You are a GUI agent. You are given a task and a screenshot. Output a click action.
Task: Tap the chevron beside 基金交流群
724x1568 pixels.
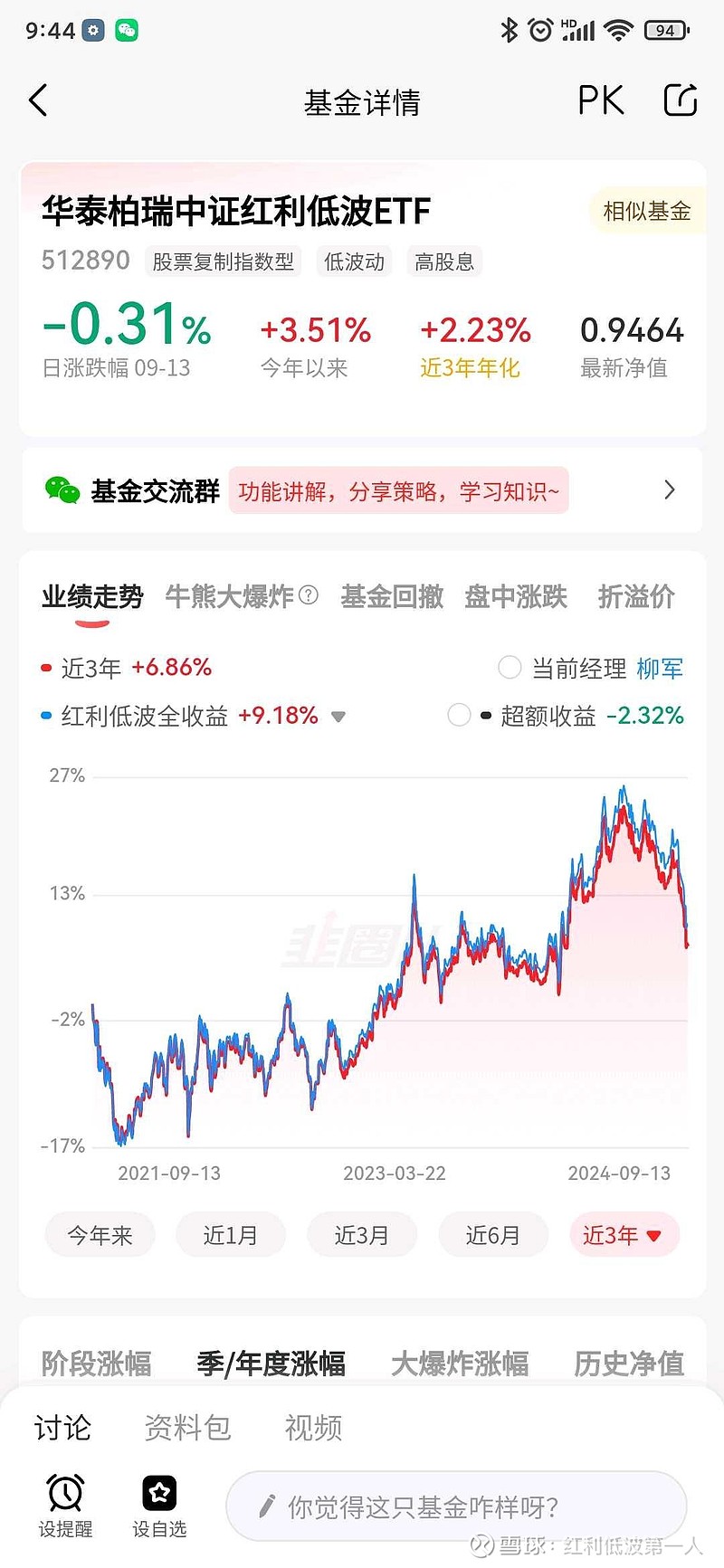670,489
